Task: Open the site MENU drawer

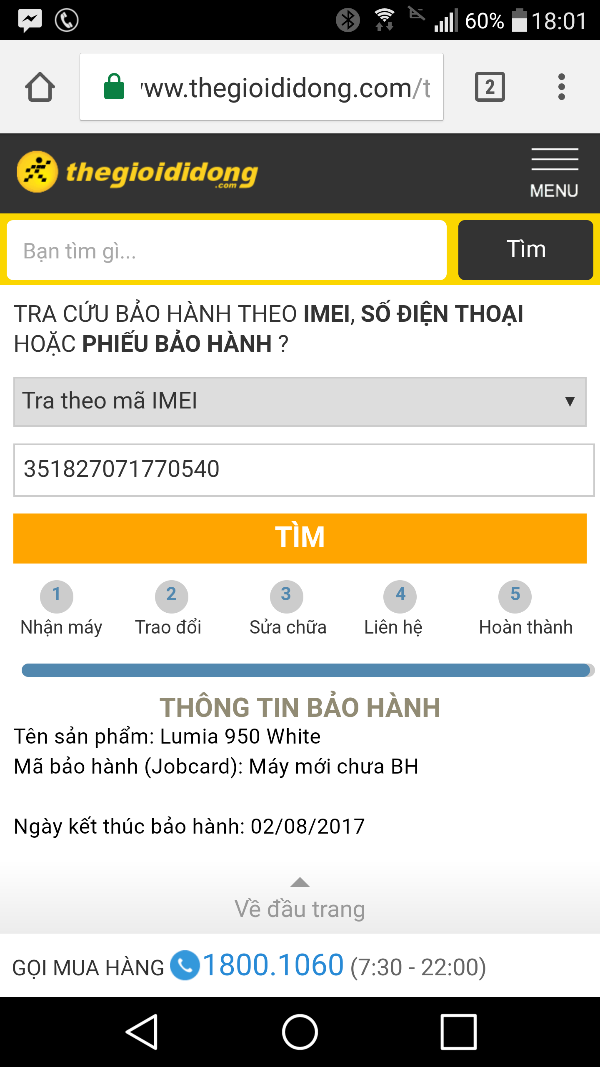Action: click(554, 173)
